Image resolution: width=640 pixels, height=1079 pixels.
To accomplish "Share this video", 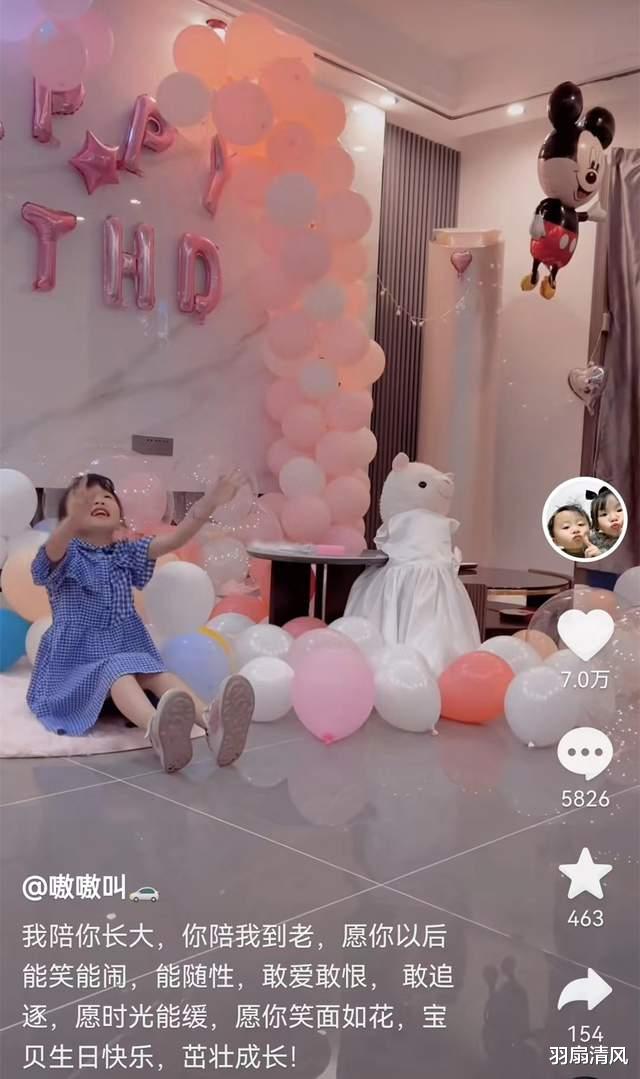I will 585,991.
